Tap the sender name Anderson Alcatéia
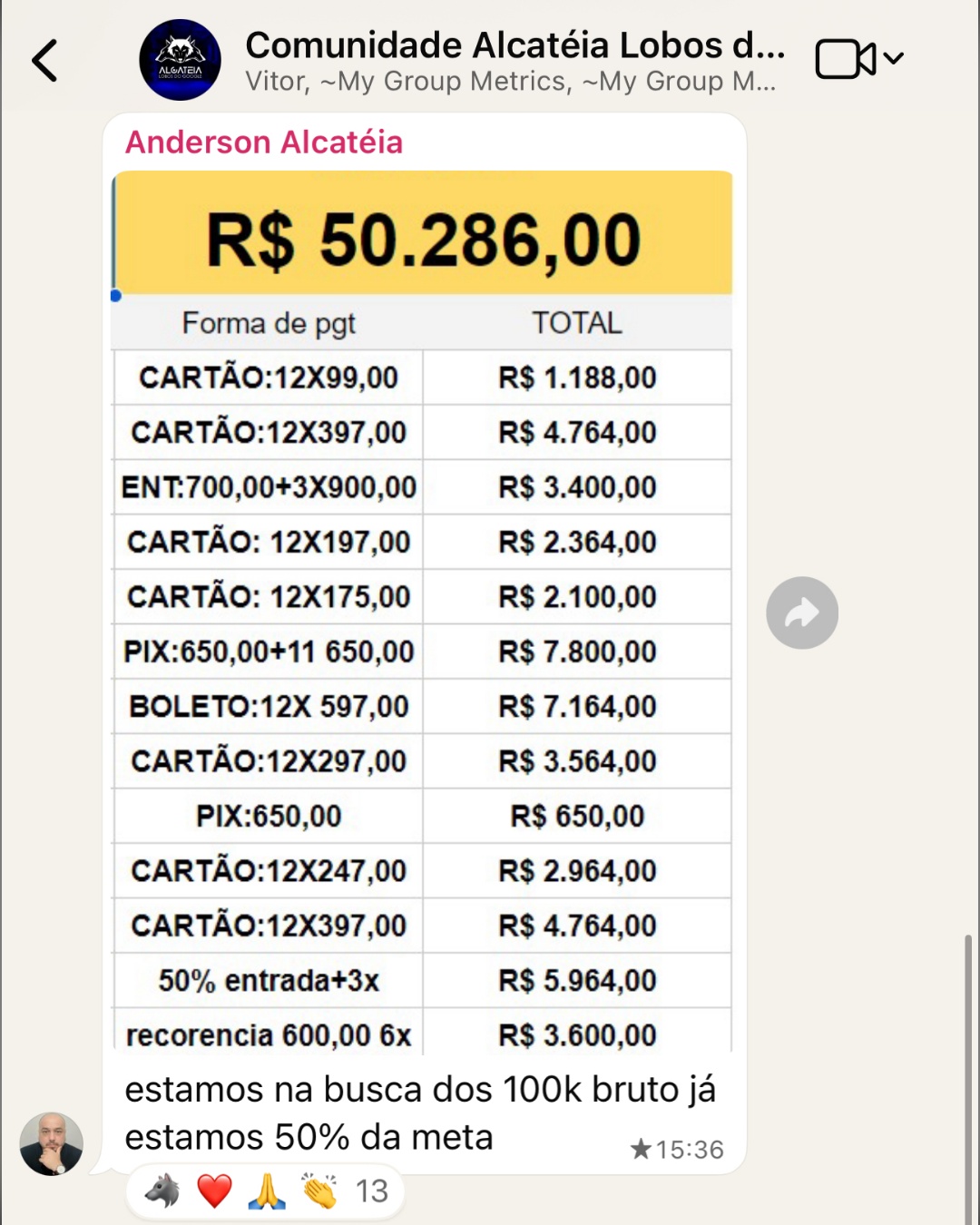980x1225 pixels. (x=263, y=142)
